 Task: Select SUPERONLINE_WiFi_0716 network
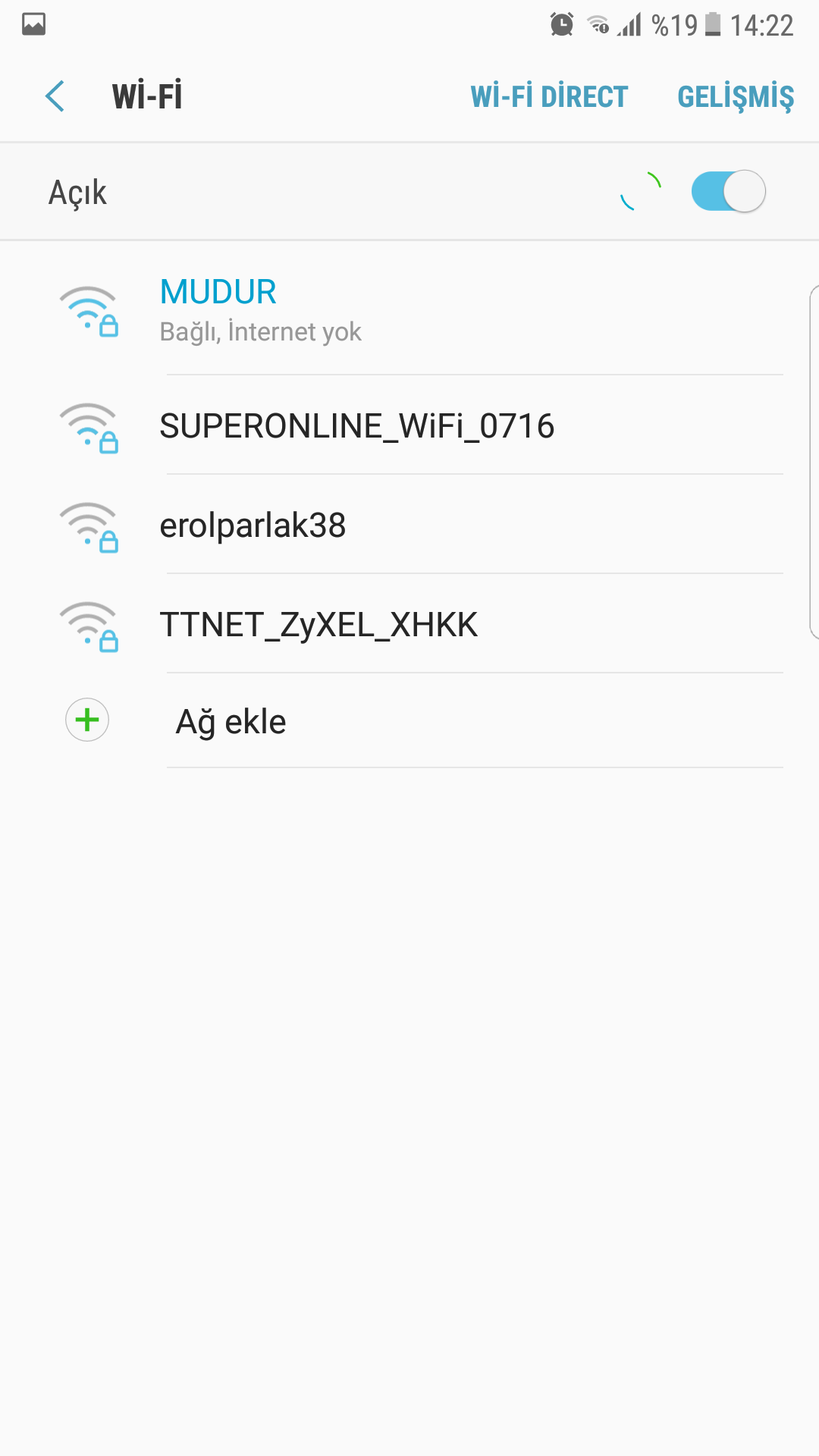click(409, 426)
